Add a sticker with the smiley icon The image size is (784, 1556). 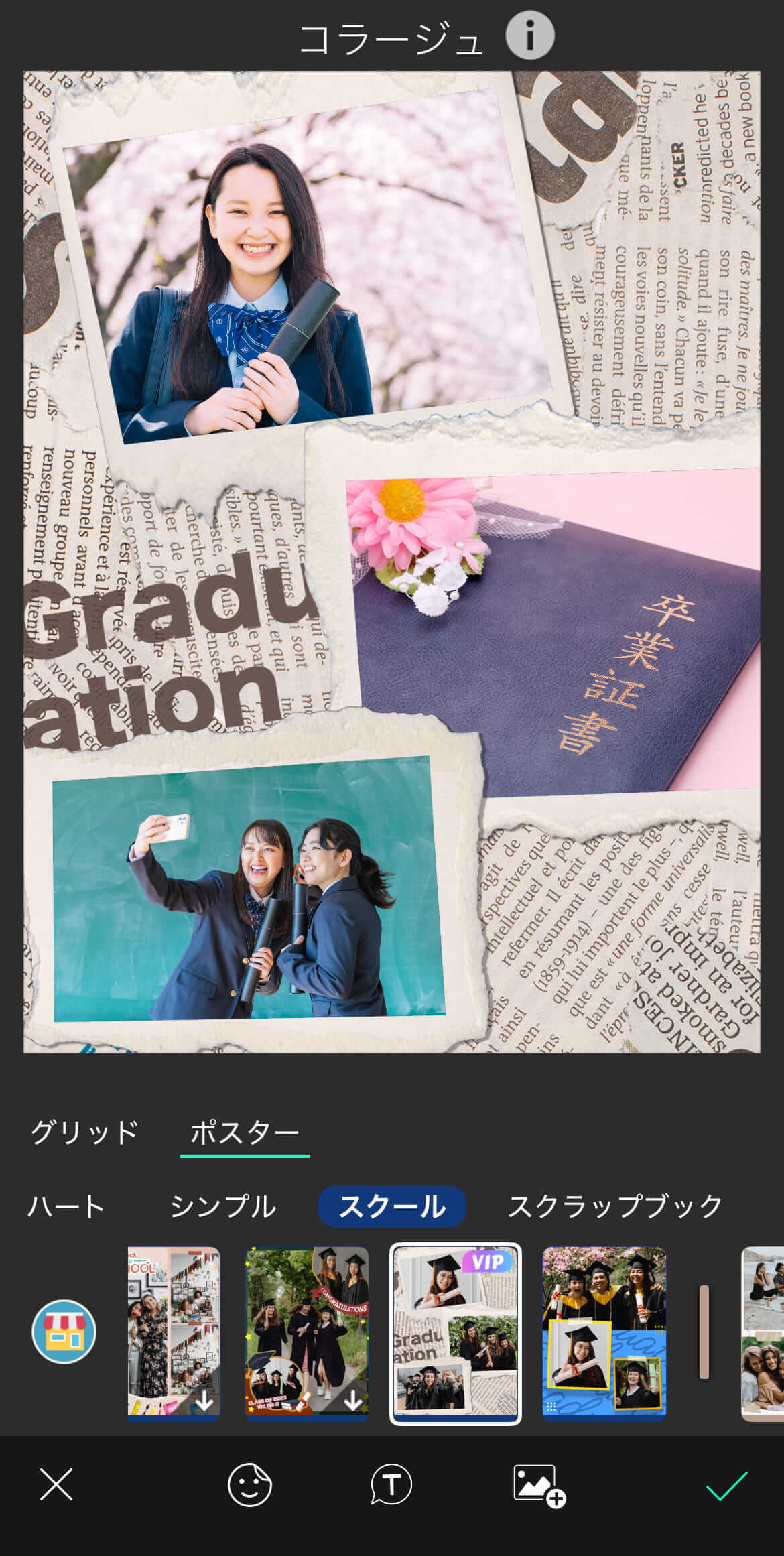click(249, 1484)
